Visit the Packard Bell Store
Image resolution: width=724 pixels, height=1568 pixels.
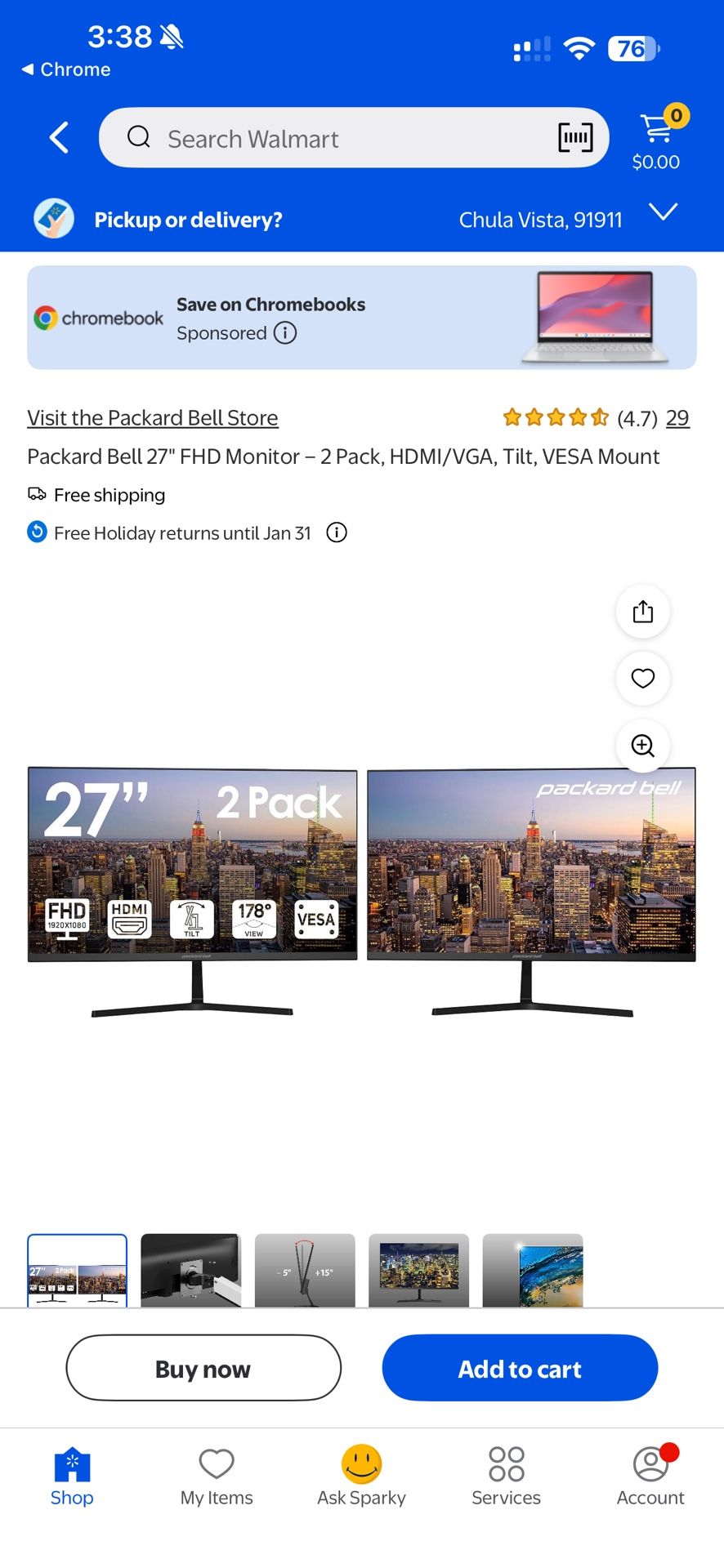[x=152, y=417]
